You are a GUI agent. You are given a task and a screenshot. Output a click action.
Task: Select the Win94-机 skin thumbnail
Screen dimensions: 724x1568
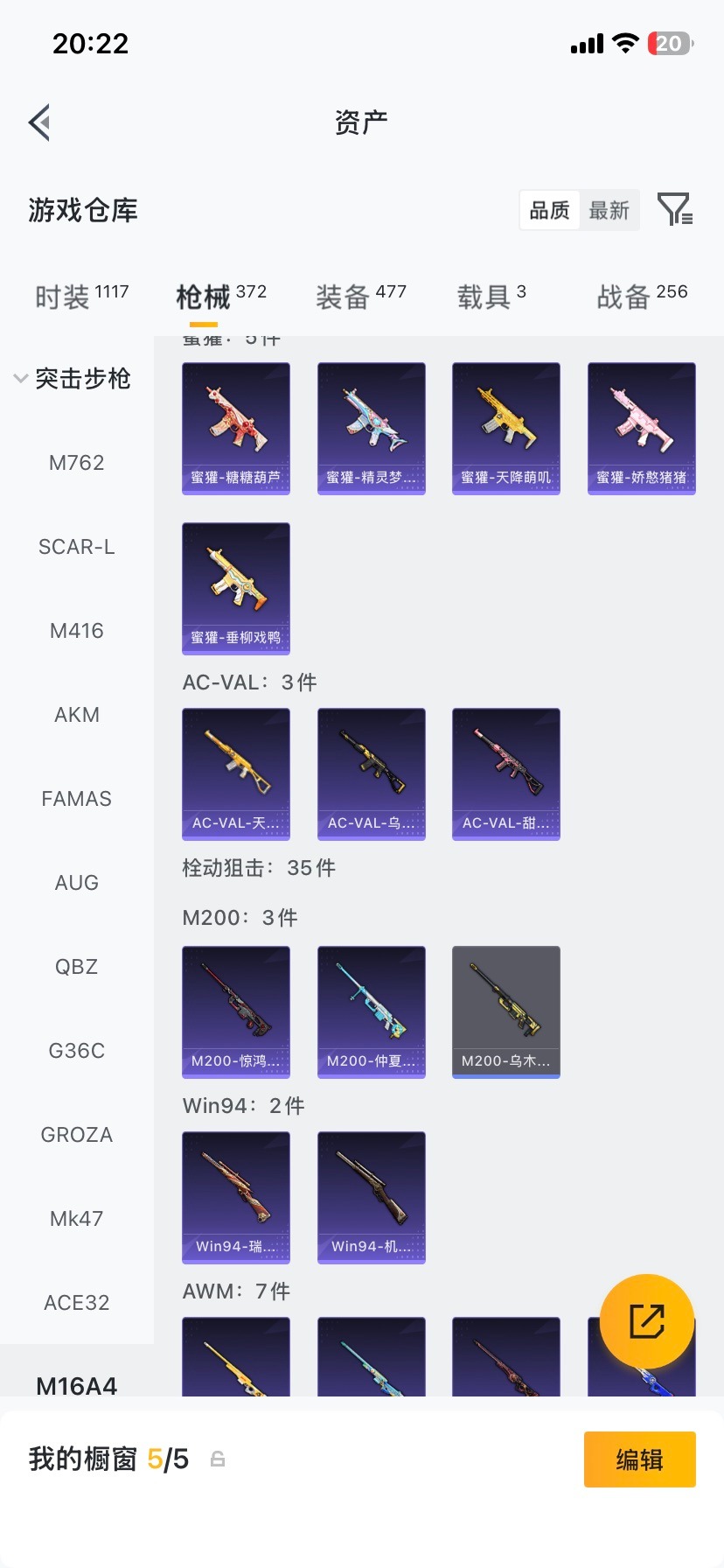point(371,1197)
